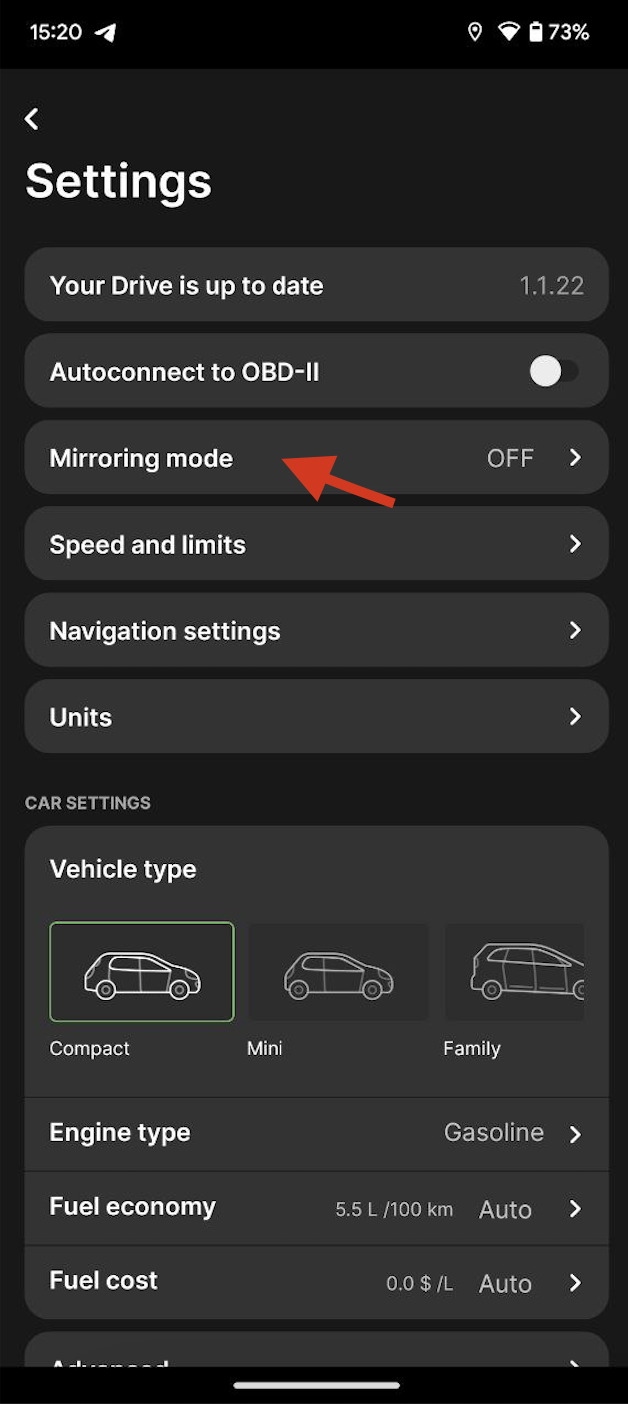Toggle Autoconnect to OBD-II switch
Image resolution: width=628 pixels, height=1404 pixels.
click(554, 372)
